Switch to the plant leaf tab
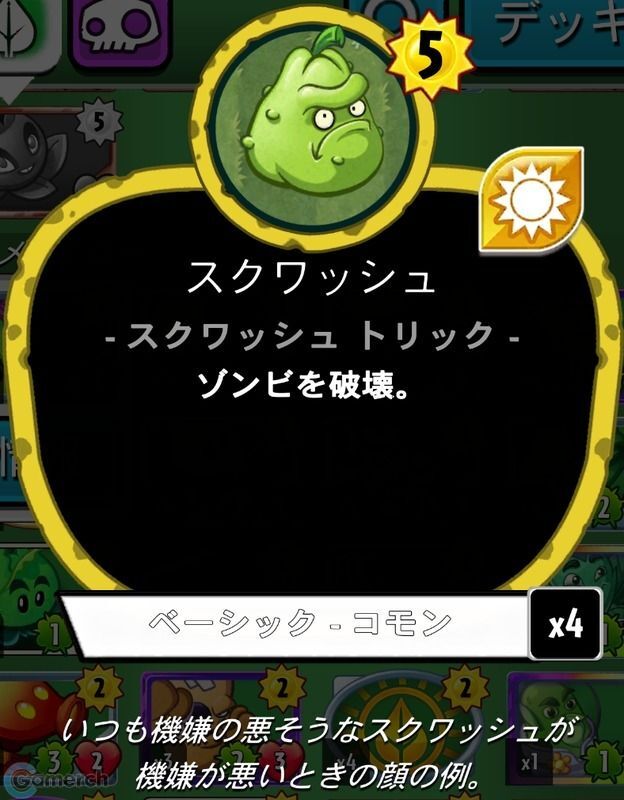Viewport: 624px width, 800px height. point(27,33)
